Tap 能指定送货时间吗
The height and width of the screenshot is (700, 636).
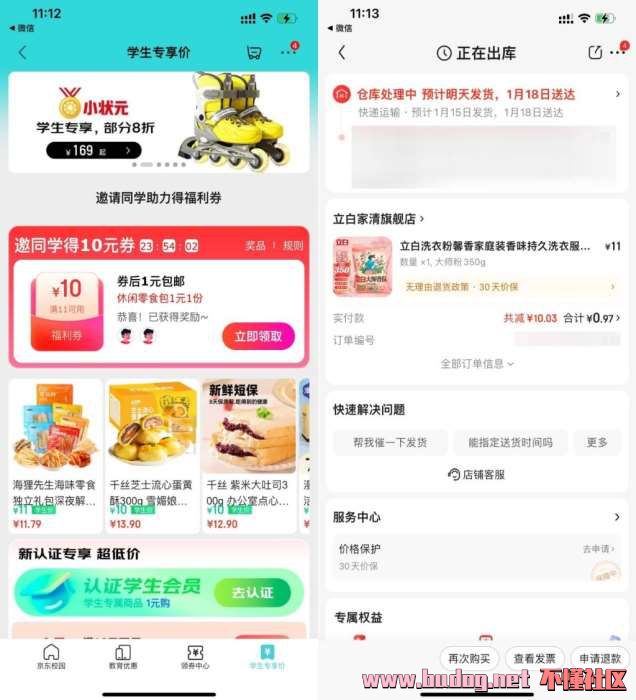[510, 443]
